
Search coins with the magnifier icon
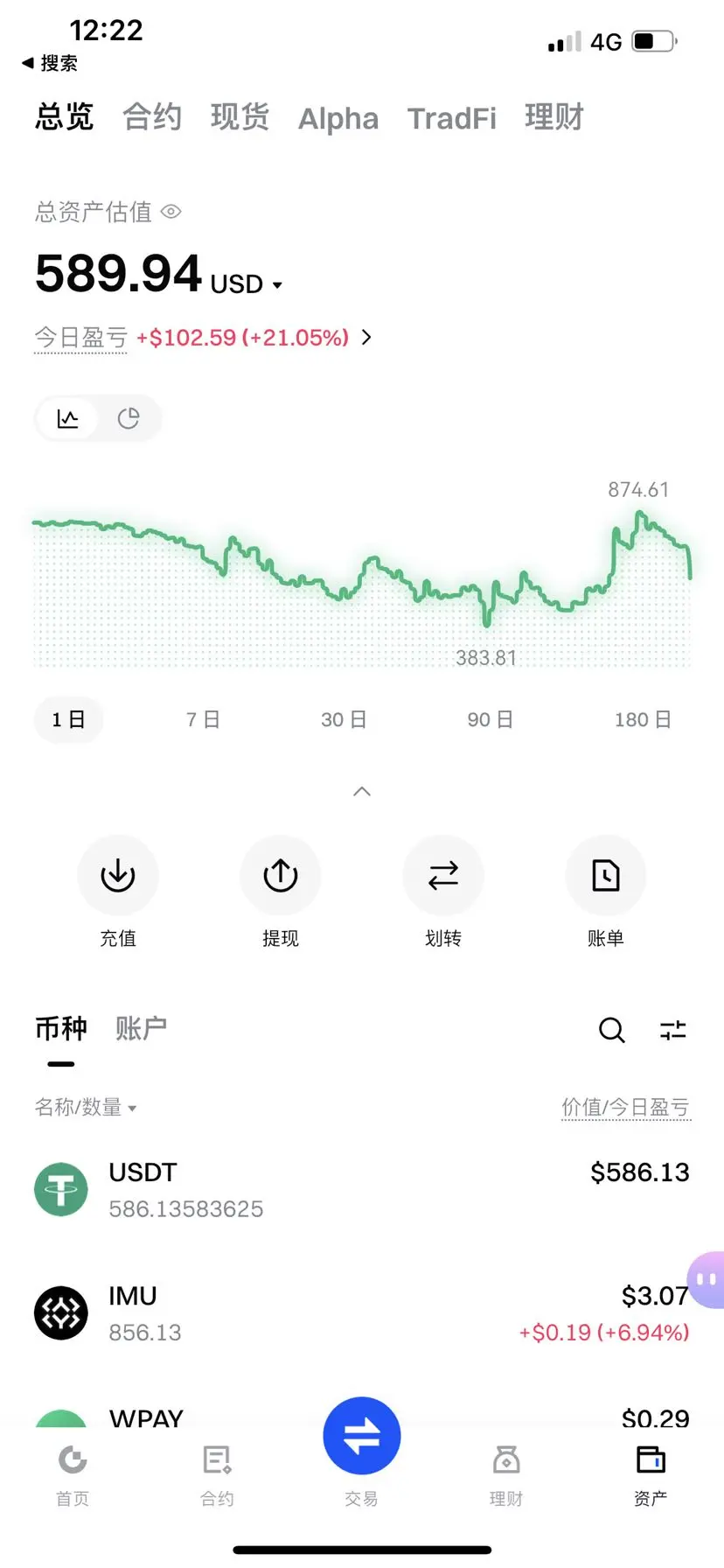click(611, 1030)
